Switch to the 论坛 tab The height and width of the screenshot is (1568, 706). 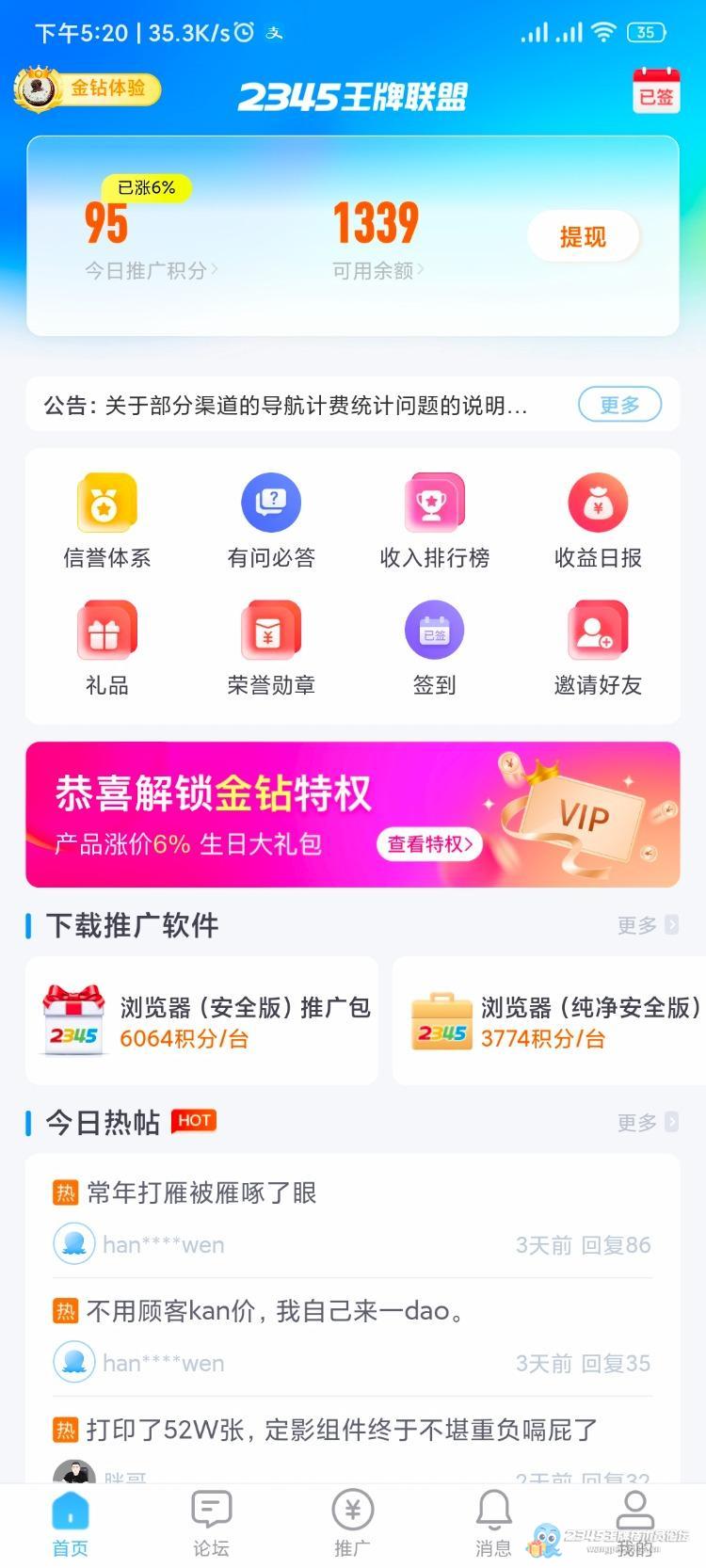[x=211, y=1523]
